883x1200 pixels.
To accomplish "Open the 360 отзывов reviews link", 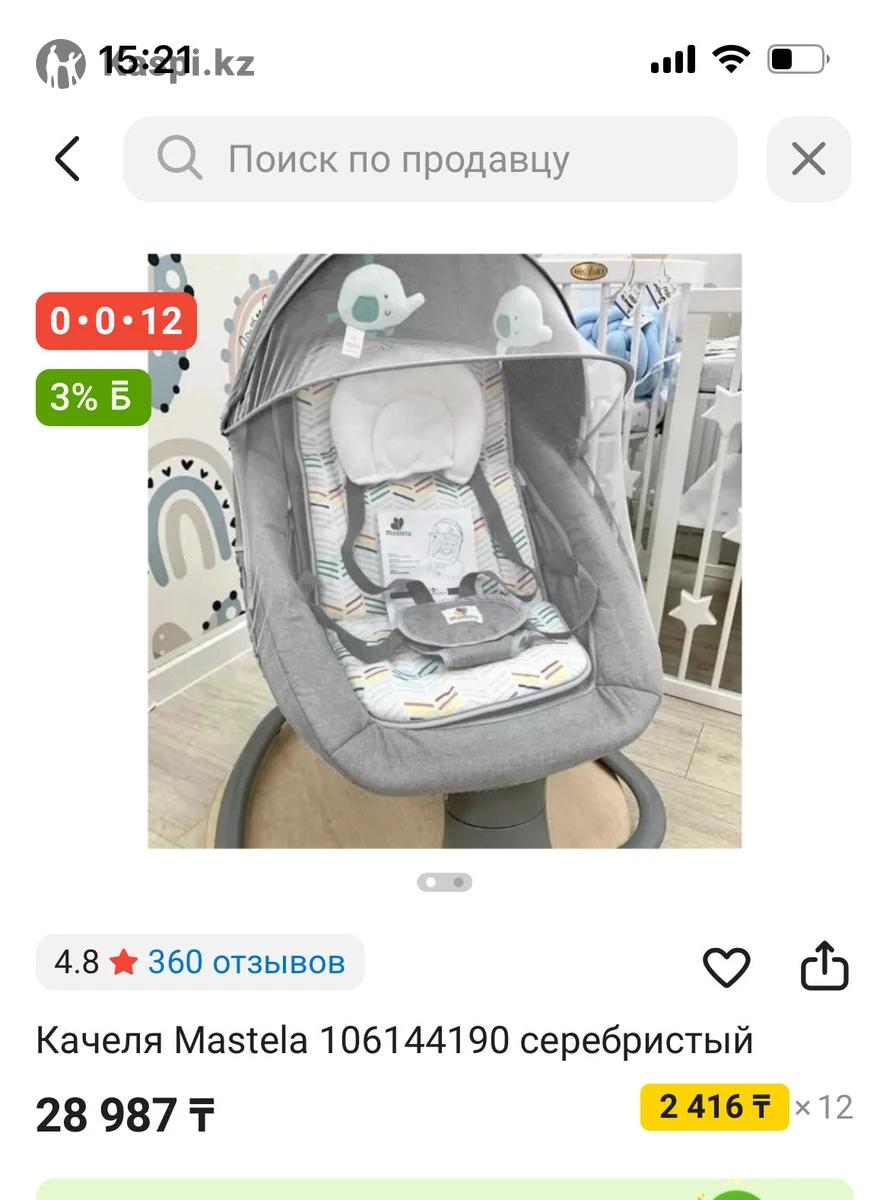I will (246, 962).
